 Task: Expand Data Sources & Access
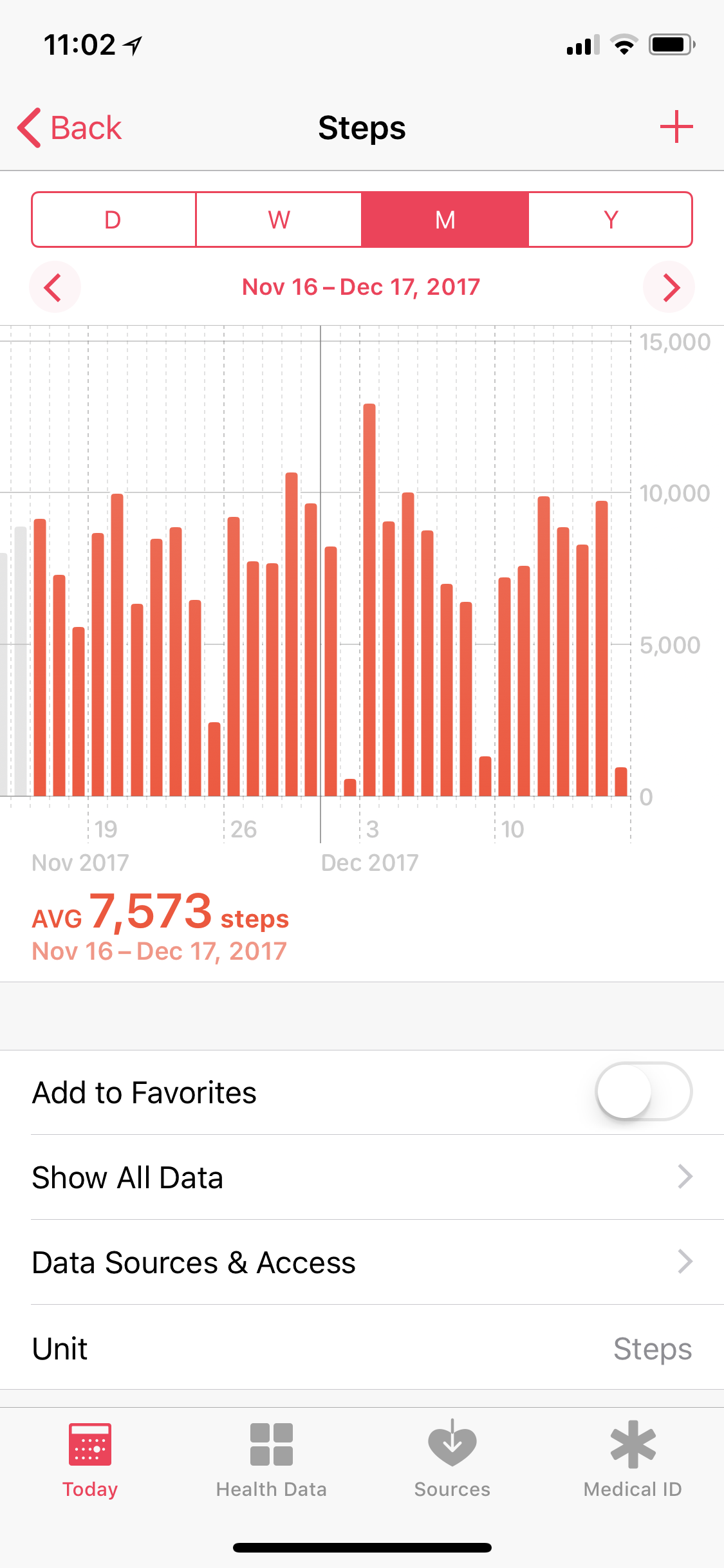[x=362, y=1262]
